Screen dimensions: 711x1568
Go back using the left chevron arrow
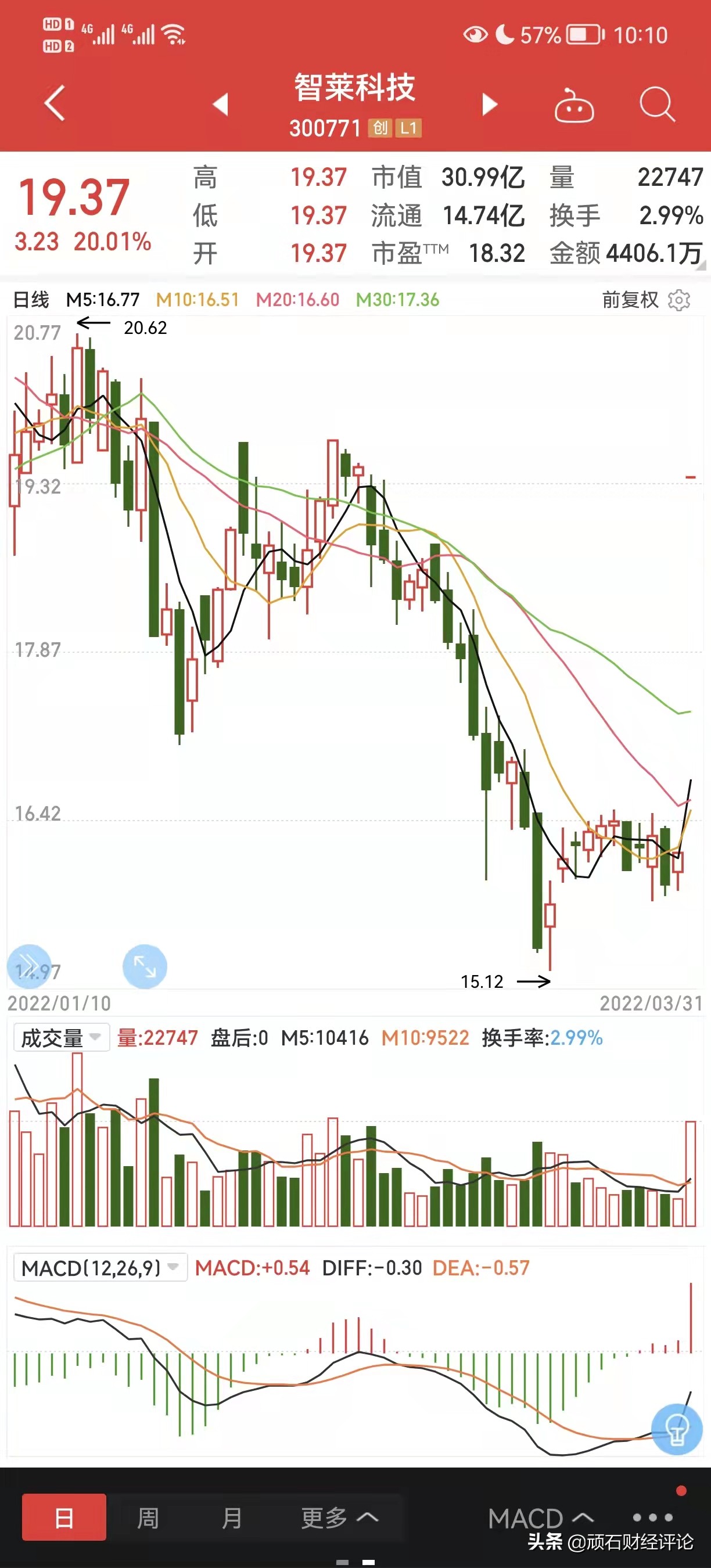coord(53,102)
